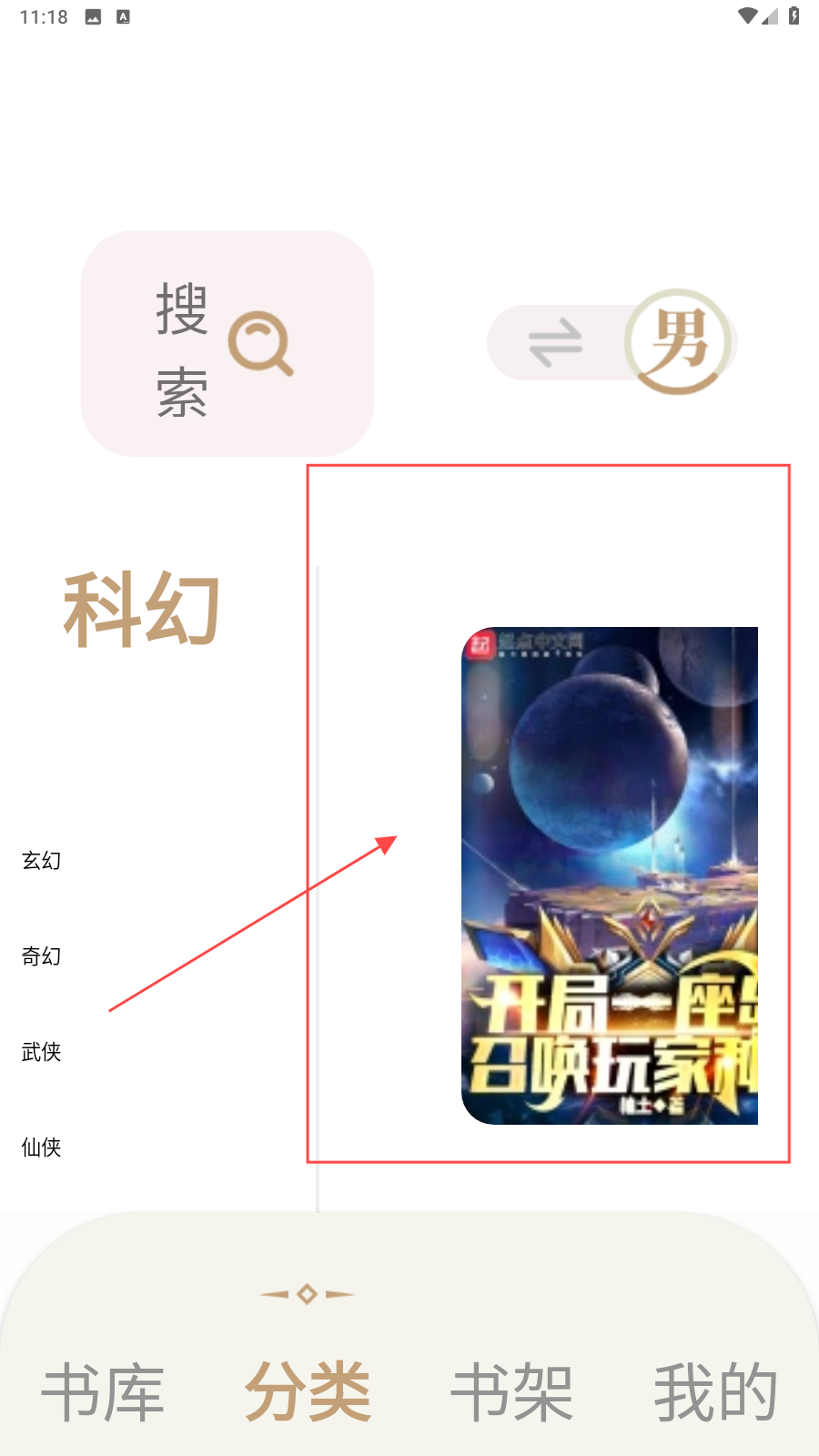The image size is (819, 1456).
Task: Toggle the 男 gender switch
Action: [612, 343]
